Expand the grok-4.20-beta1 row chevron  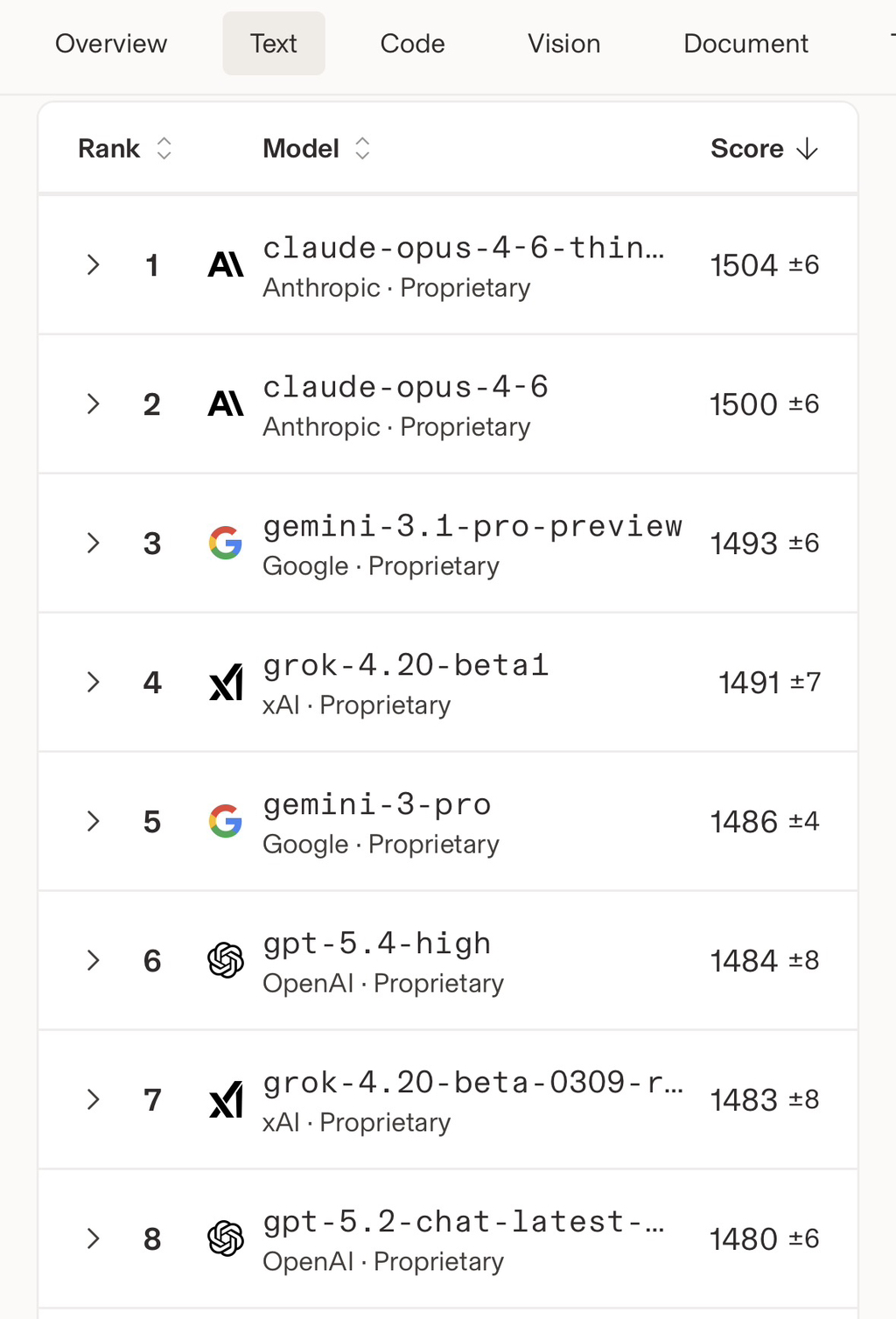(x=93, y=683)
